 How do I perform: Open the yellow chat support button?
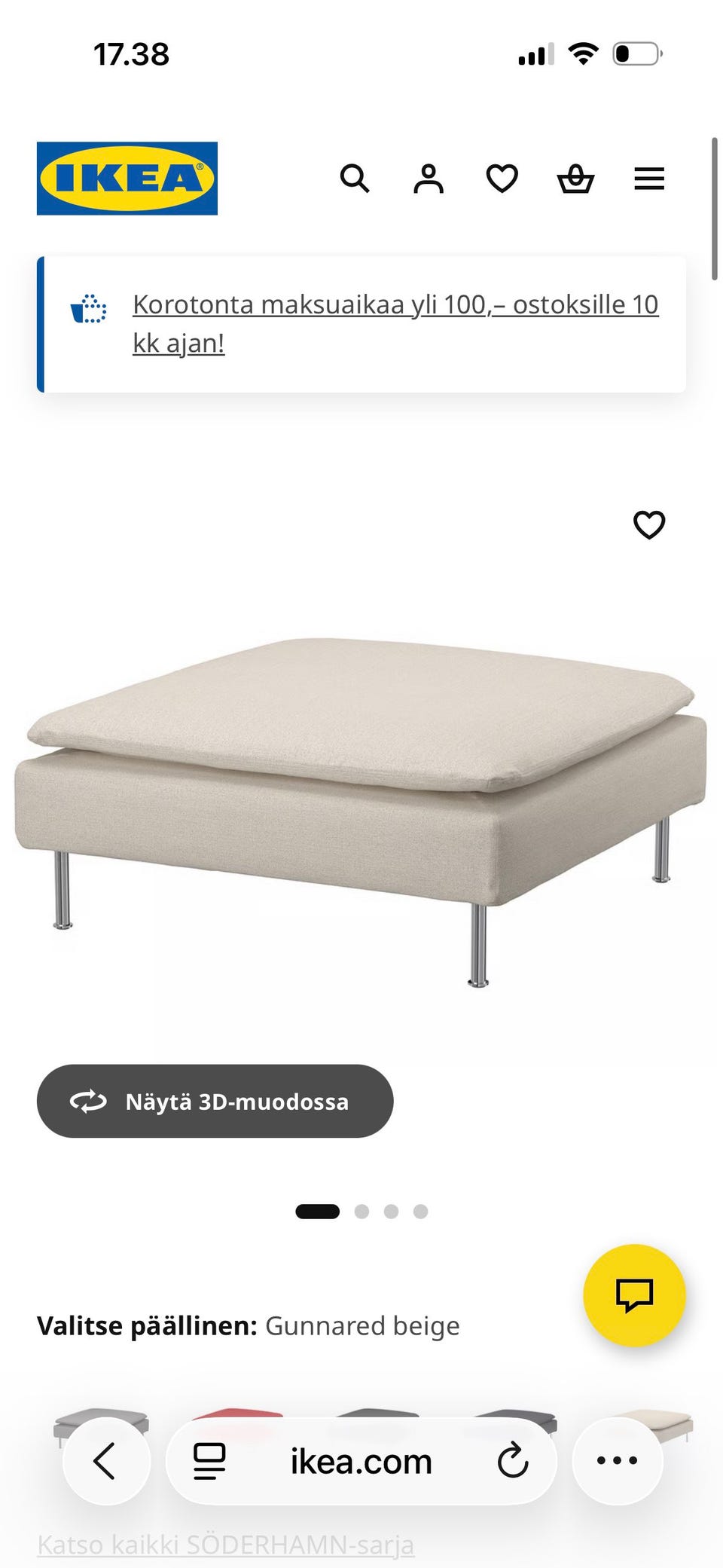tap(634, 1295)
